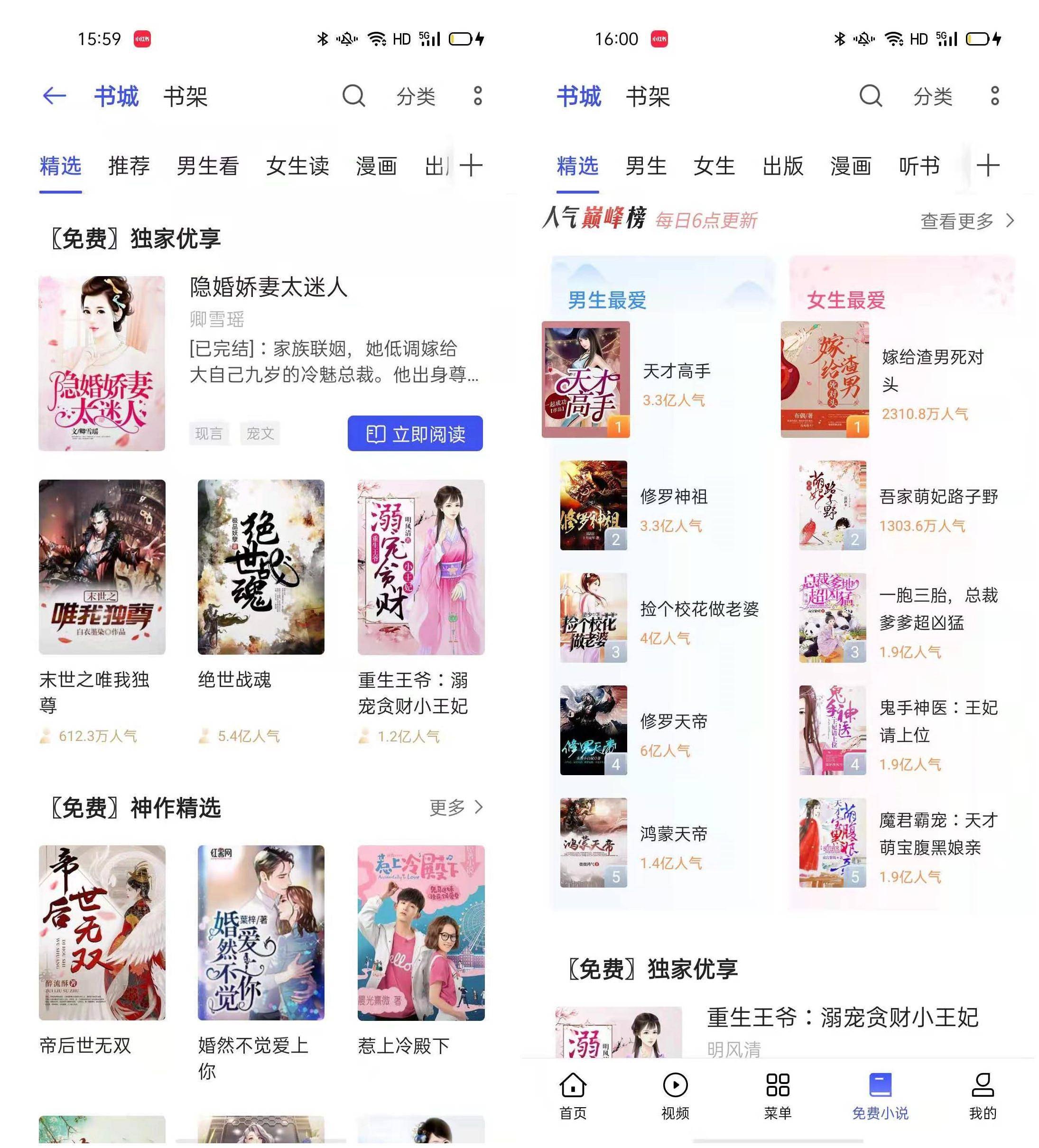This screenshot has width=1039, height=1148.
Task: Tap 立即阅读 to read 隐婚娇妻太迷人
Action: click(x=415, y=434)
